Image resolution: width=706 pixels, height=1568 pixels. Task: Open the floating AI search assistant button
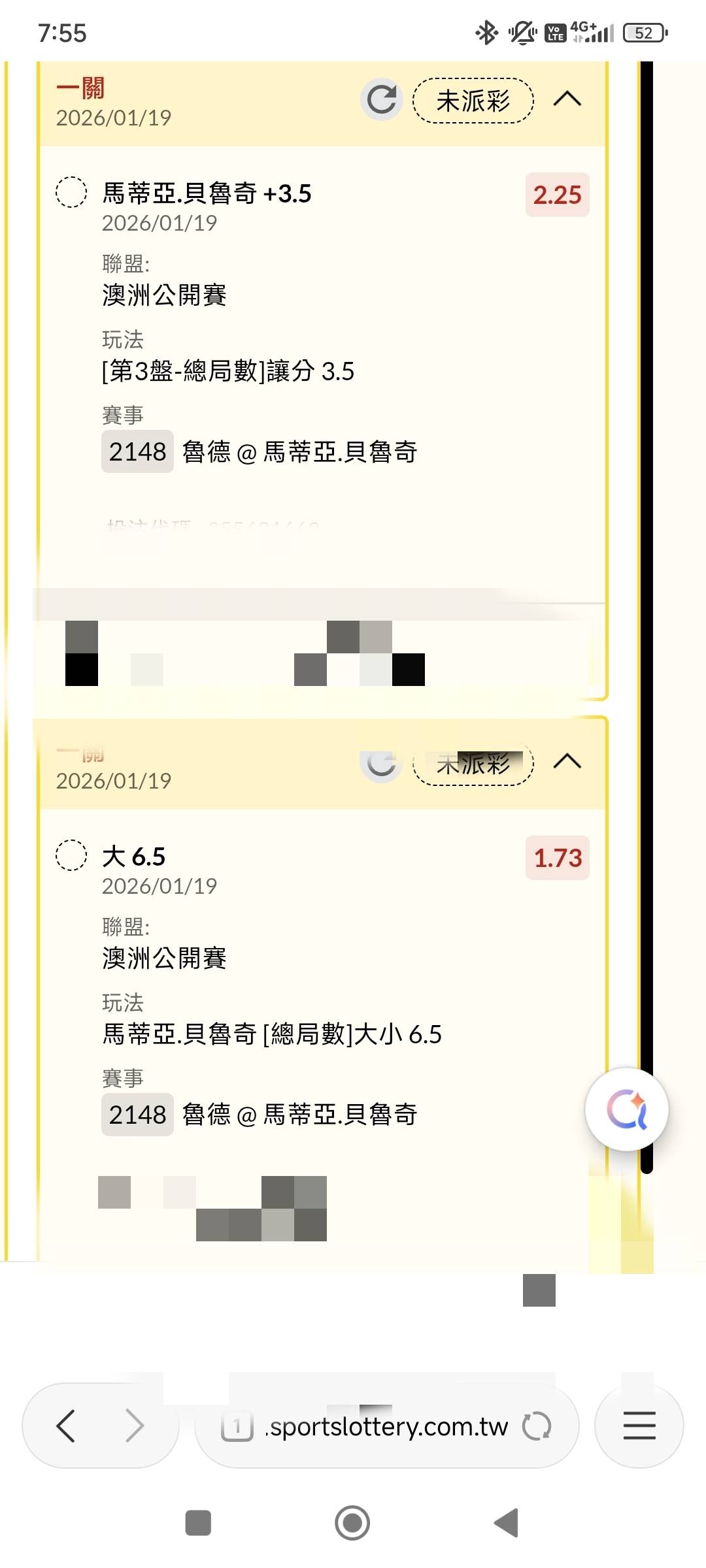[626, 1109]
